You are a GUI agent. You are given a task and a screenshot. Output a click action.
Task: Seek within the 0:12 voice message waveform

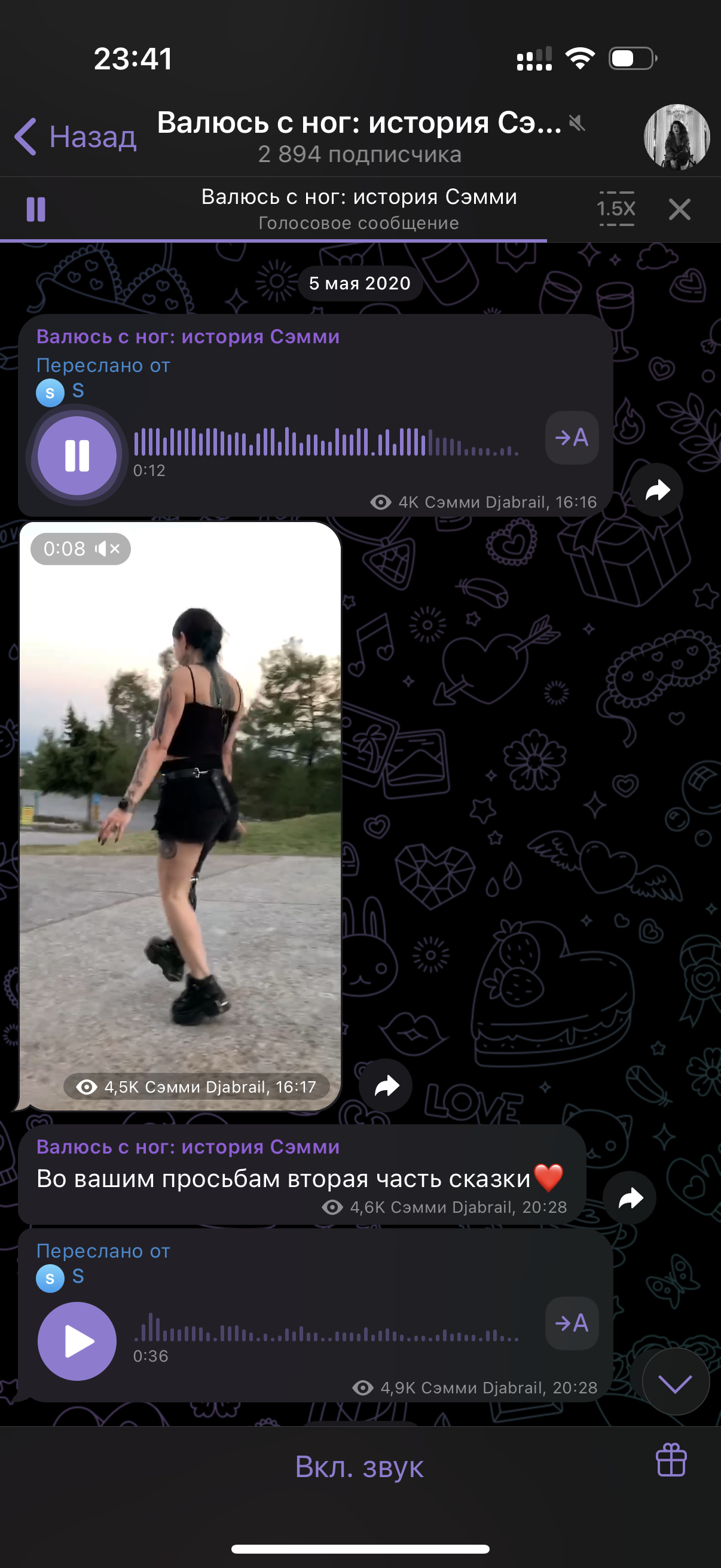click(326, 442)
